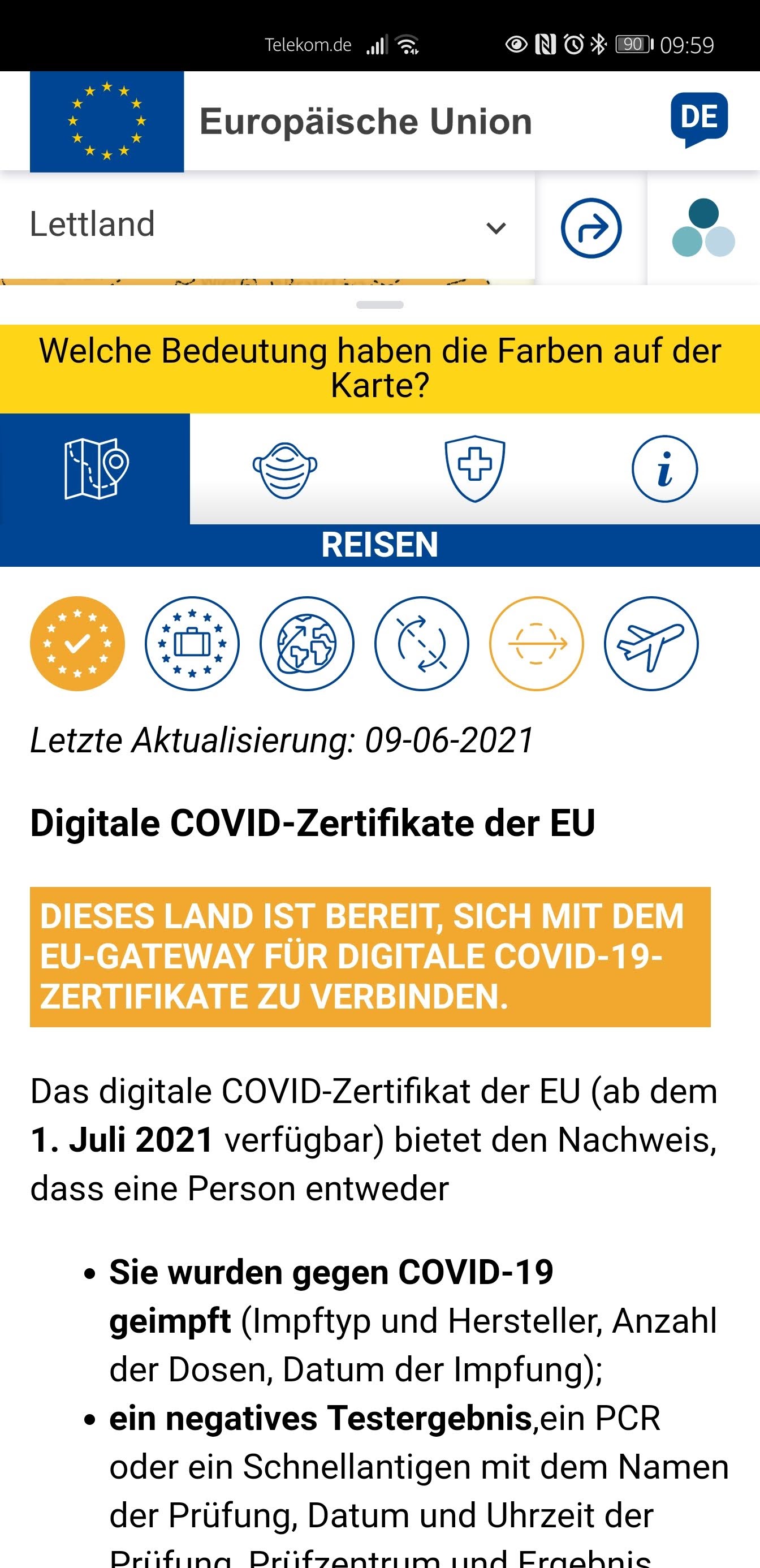Screen dimensions: 760x1568
Task: Switch to the face mask measures tab
Action: [285, 468]
